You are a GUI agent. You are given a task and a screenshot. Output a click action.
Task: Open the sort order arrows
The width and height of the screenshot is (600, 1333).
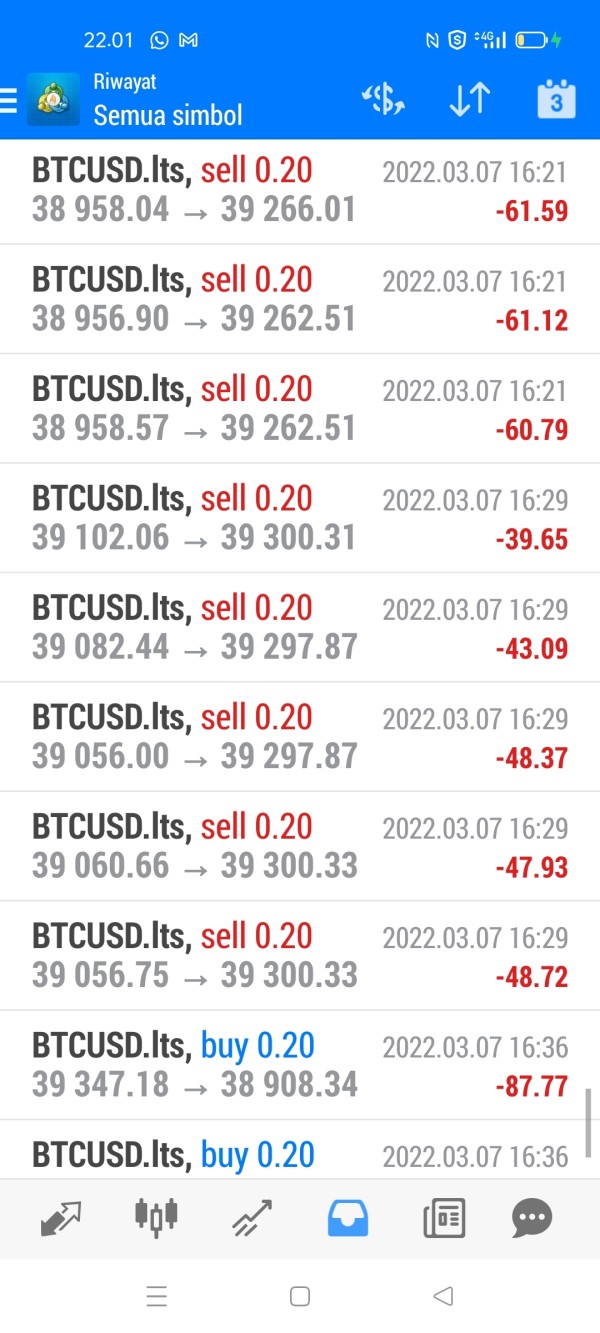click(469, 99)
